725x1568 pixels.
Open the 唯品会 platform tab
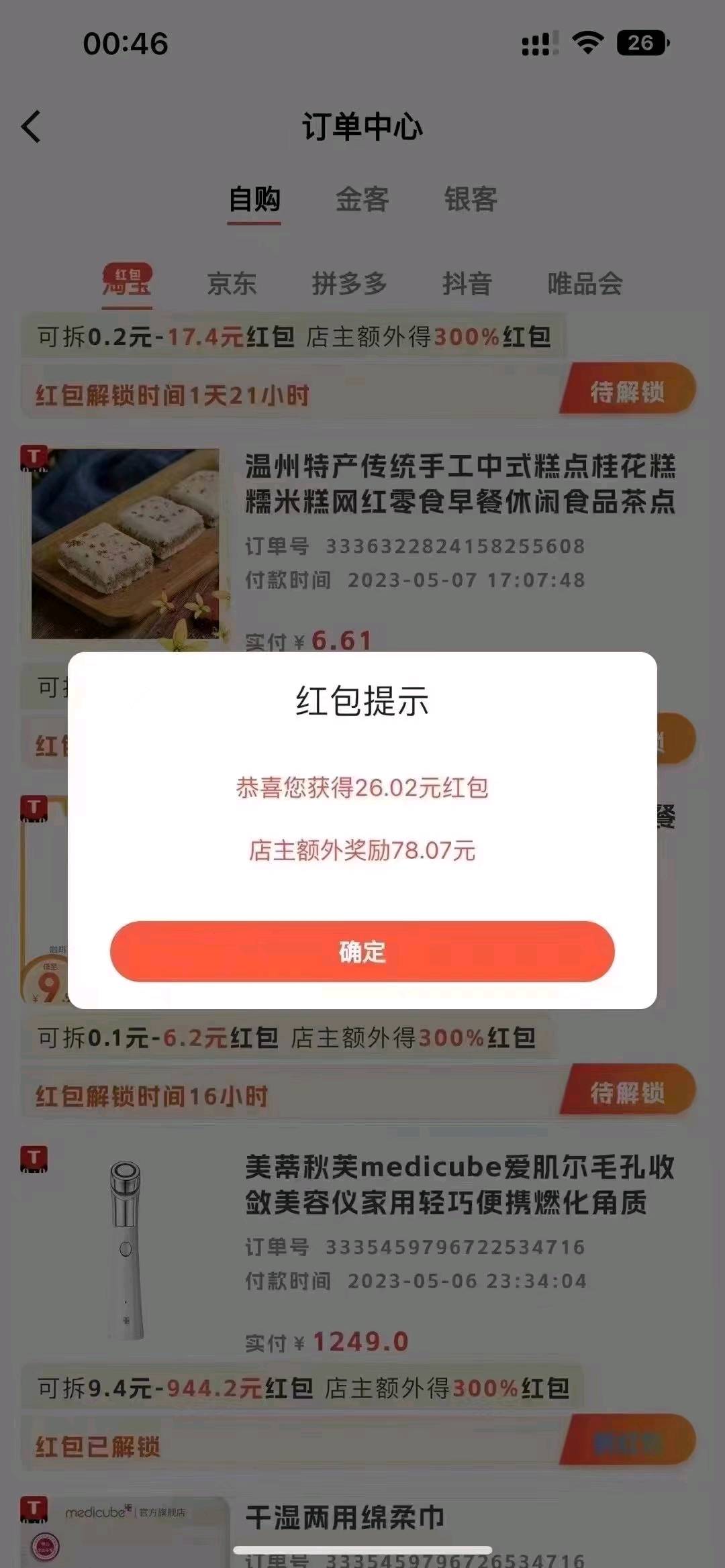[585, 284]
